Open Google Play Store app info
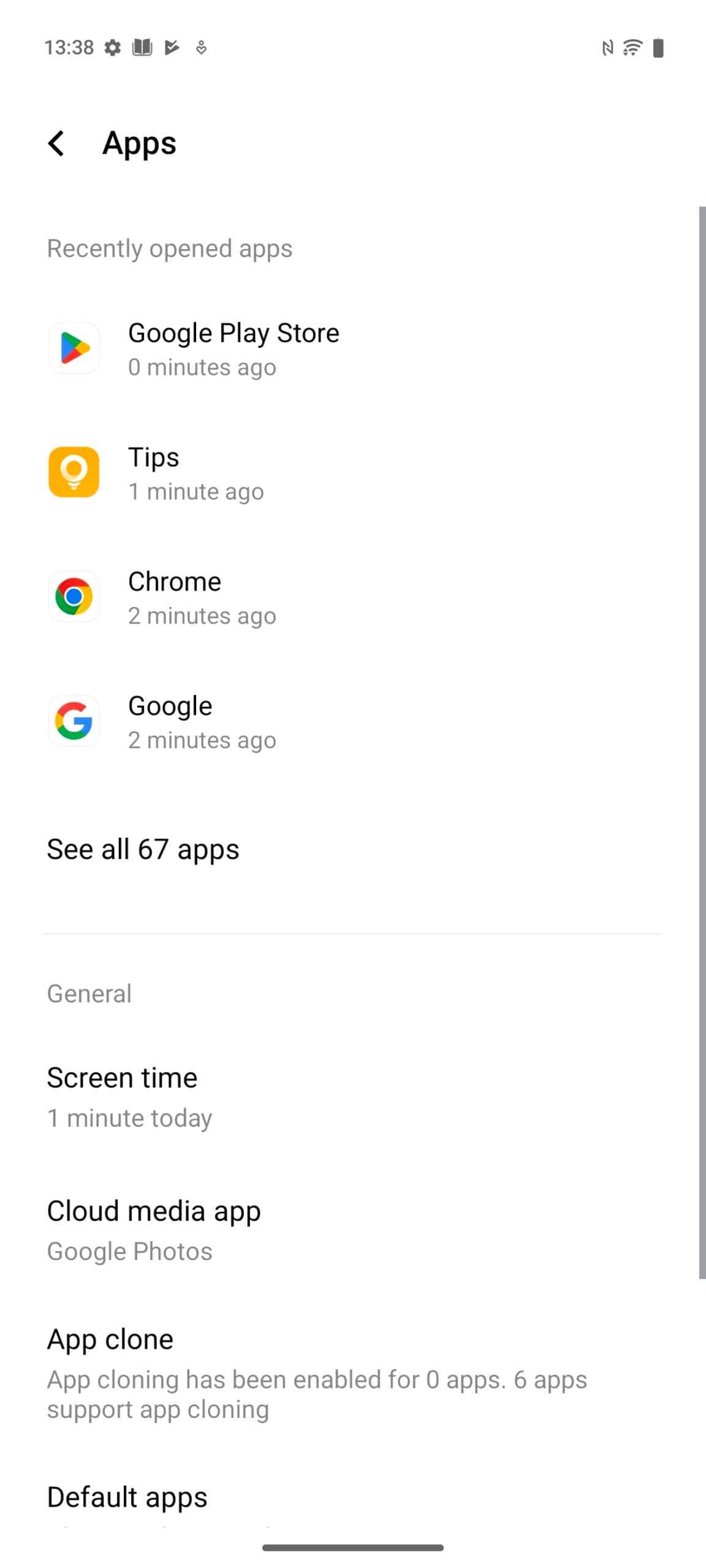706x1568 pixels. 353,349
